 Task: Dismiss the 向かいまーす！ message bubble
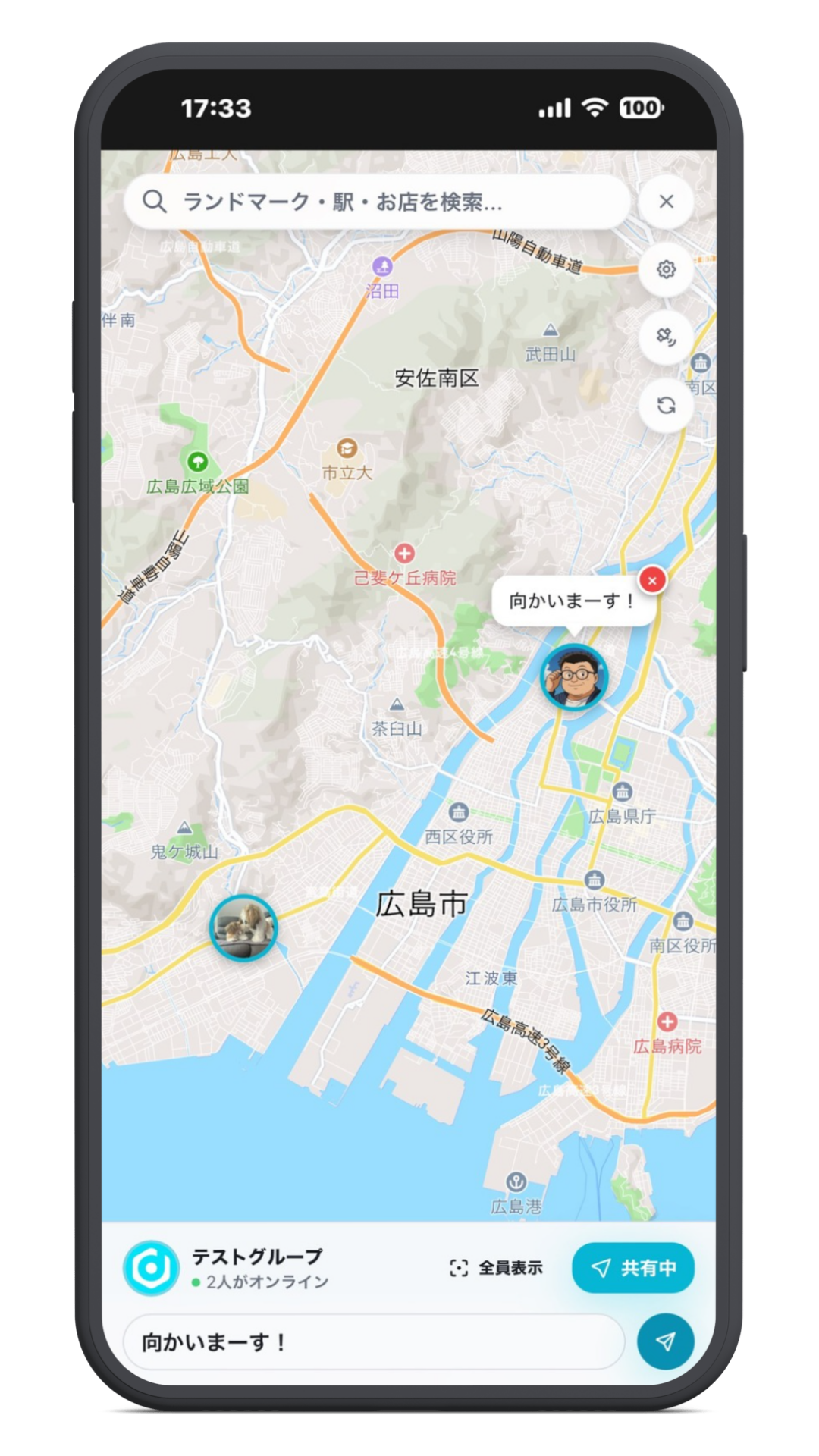tap(652, 580)
